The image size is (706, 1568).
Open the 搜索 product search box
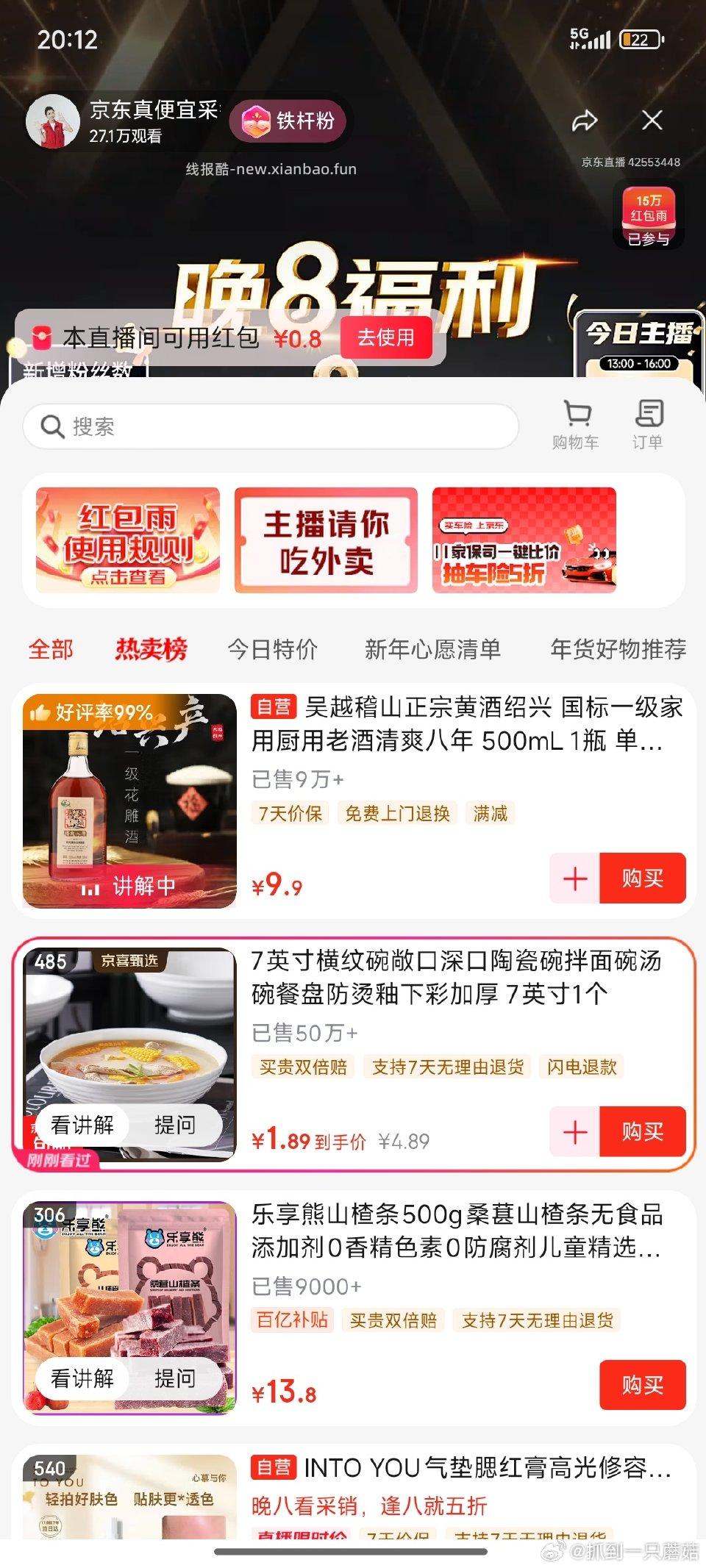[x=271, y=426]
